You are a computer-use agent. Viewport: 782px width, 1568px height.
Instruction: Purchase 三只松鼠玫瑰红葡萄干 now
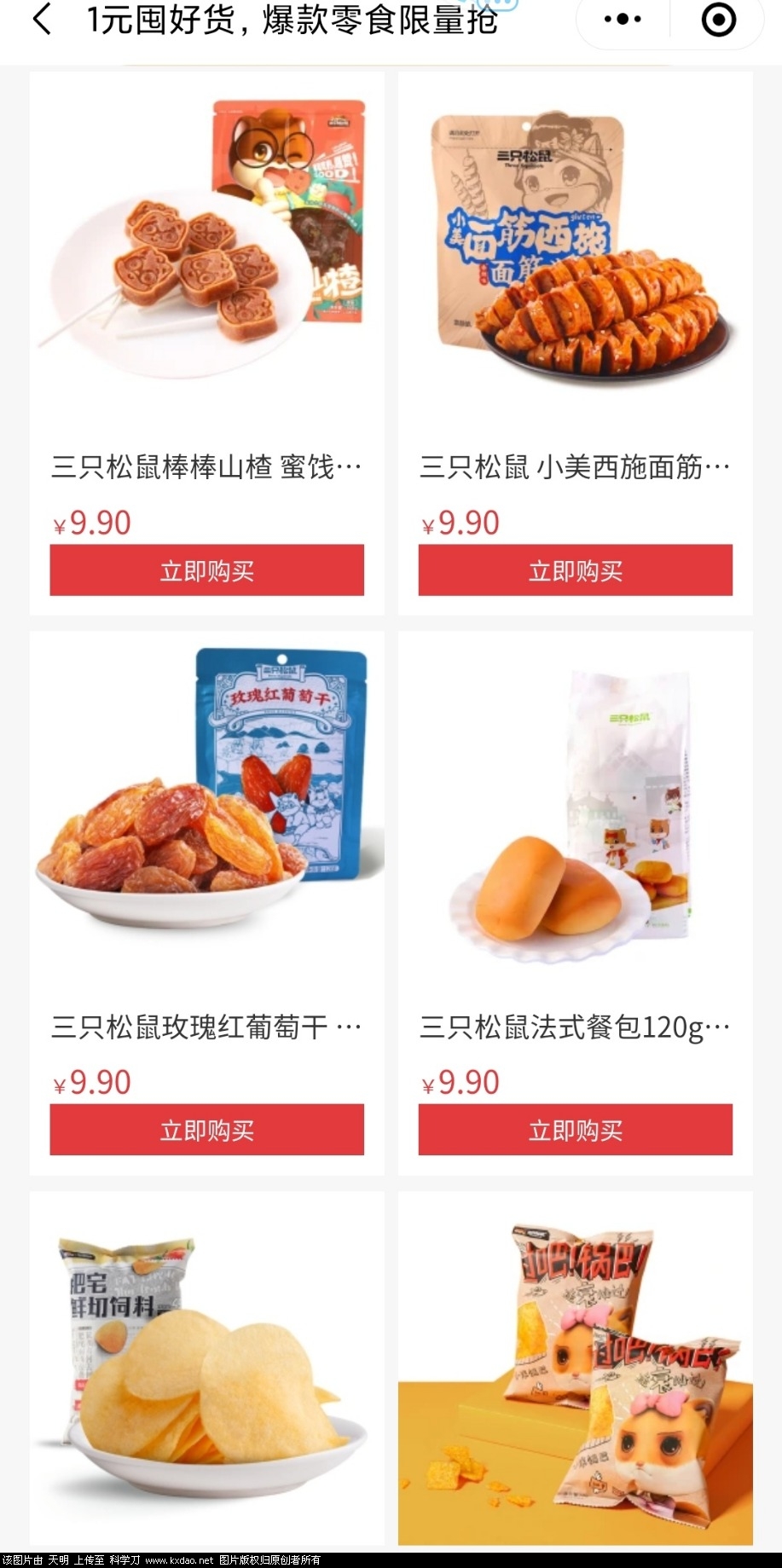(x=206, y=1130)
